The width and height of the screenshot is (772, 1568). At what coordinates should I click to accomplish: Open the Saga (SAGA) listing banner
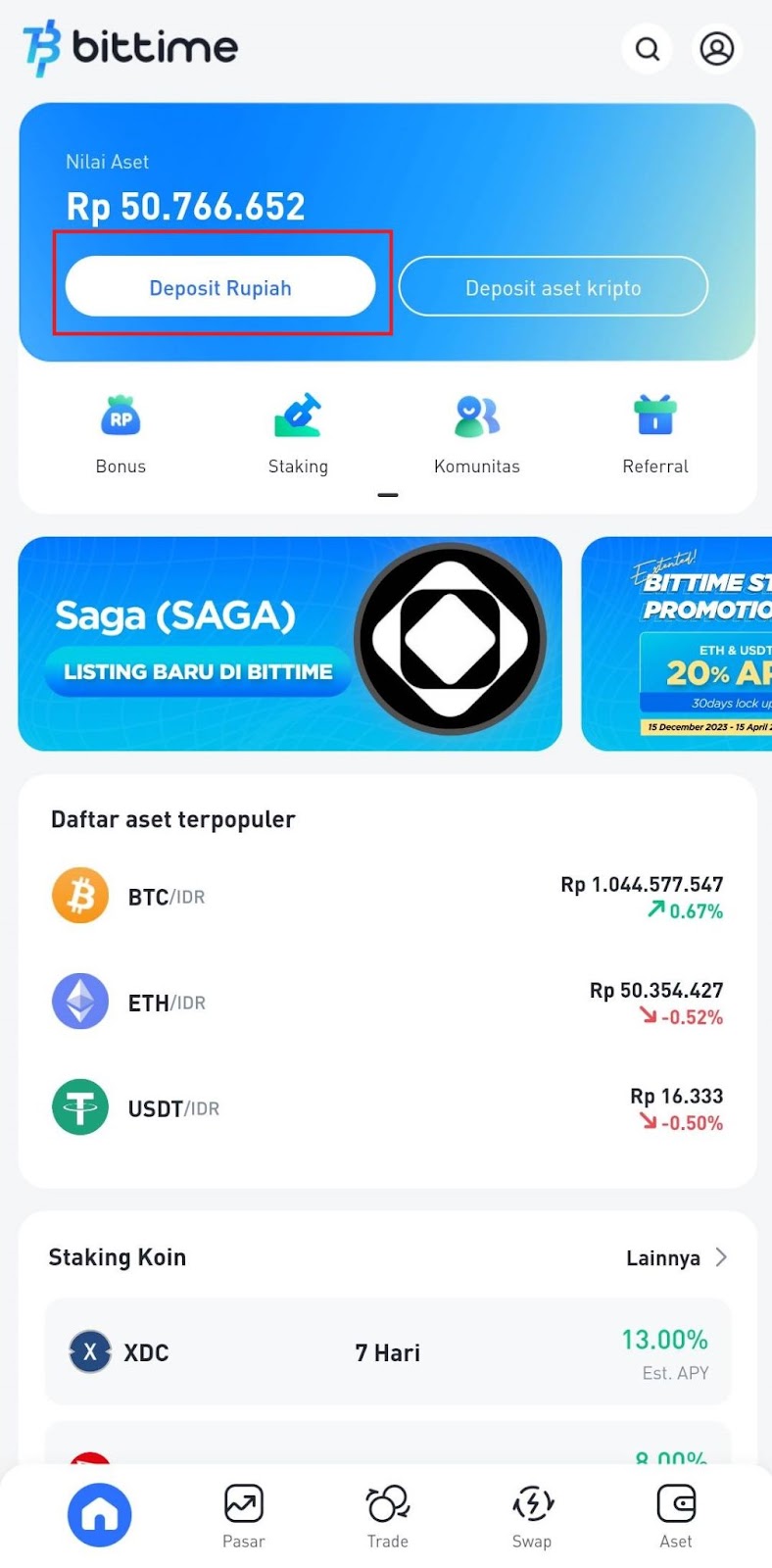(x=290, y=644)
